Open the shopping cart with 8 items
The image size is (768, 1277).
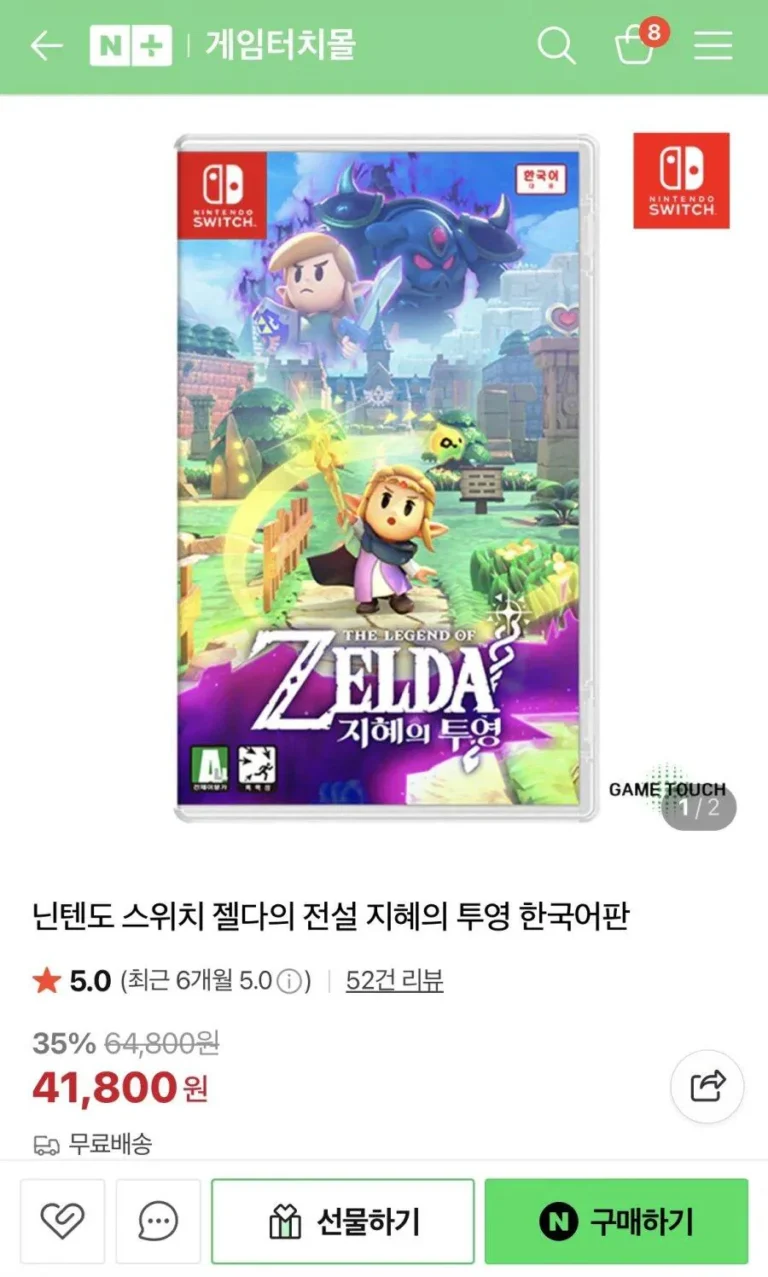[x=636, y=44]
